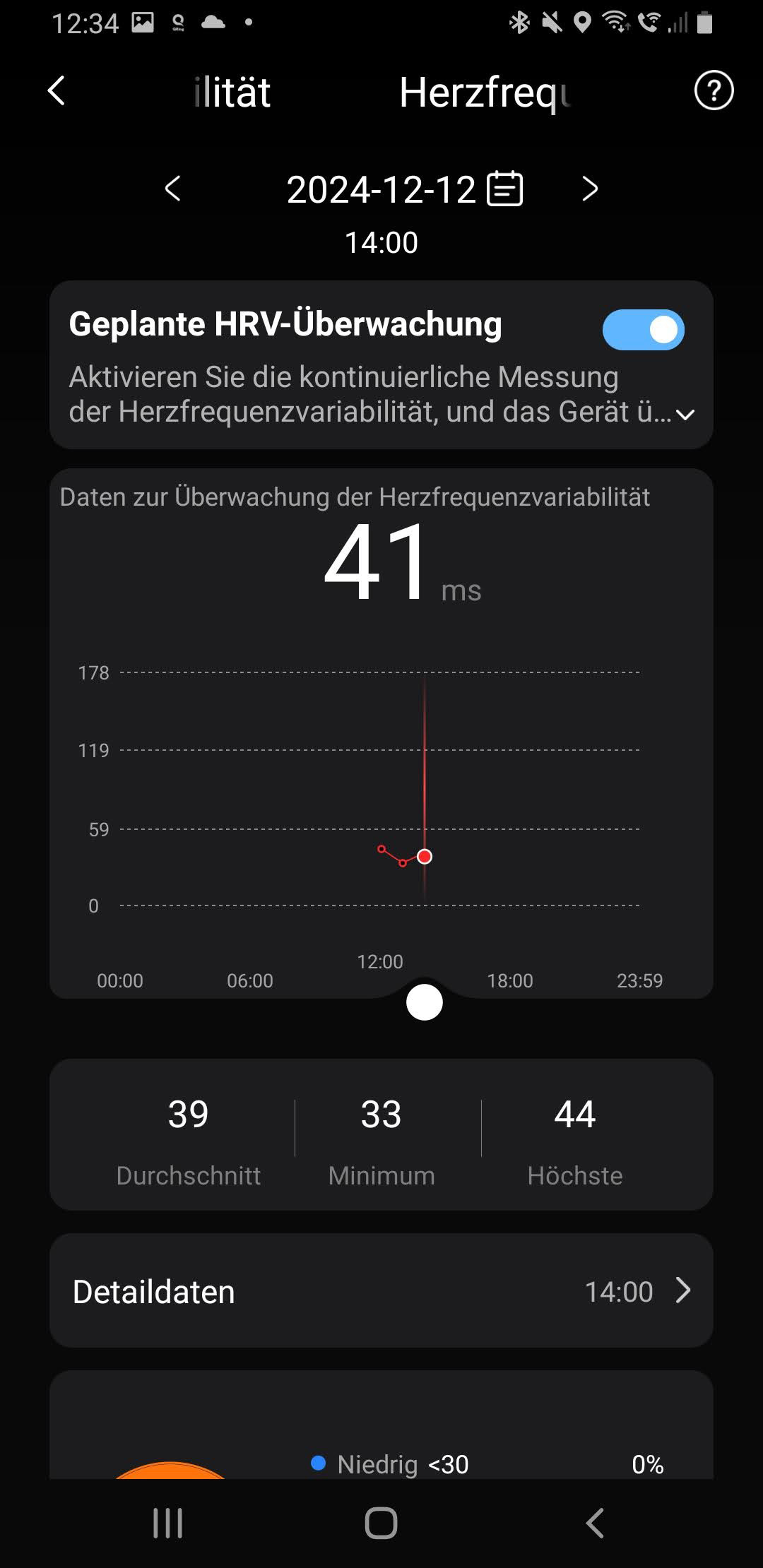Open Detaildaten for 14:00

pos(381,1291)
